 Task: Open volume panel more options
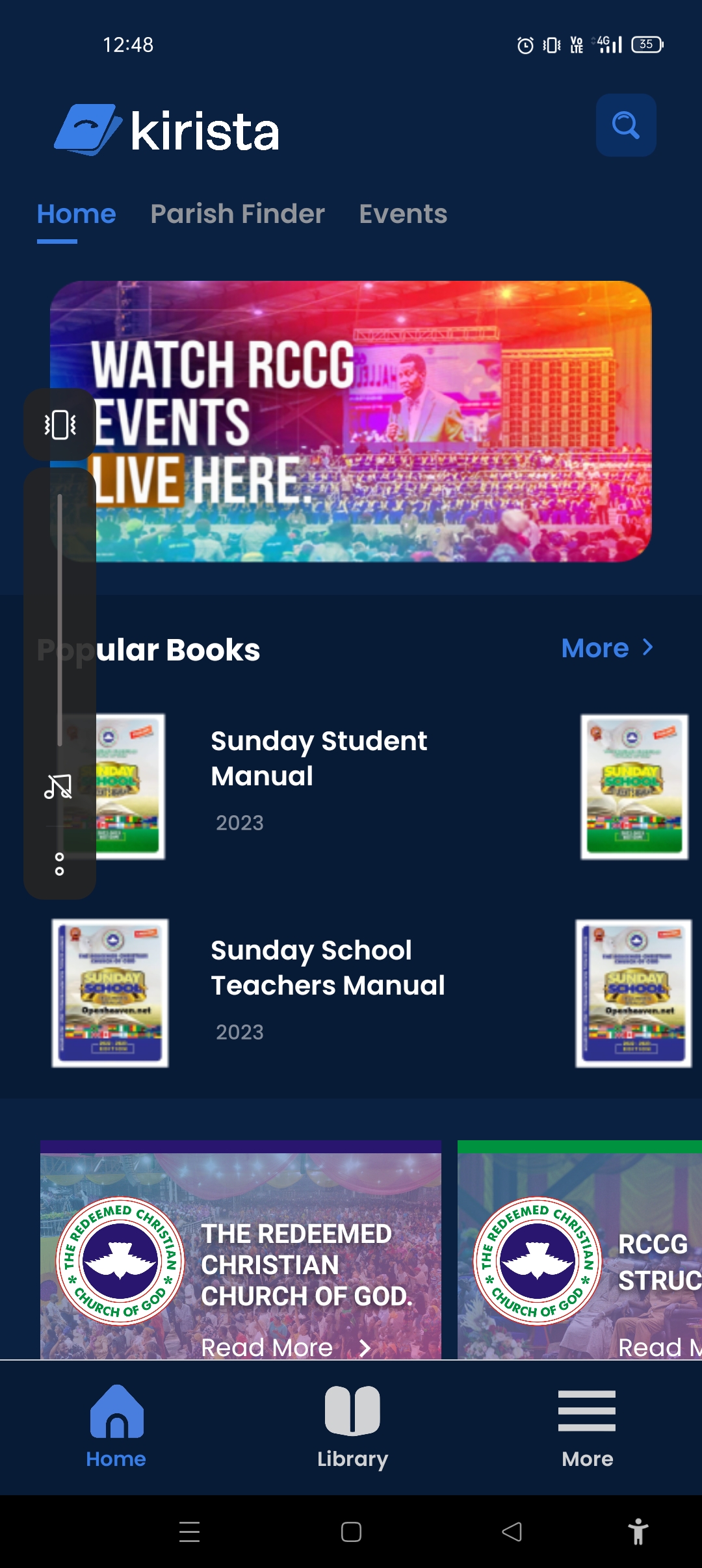(x=59, y=864)
